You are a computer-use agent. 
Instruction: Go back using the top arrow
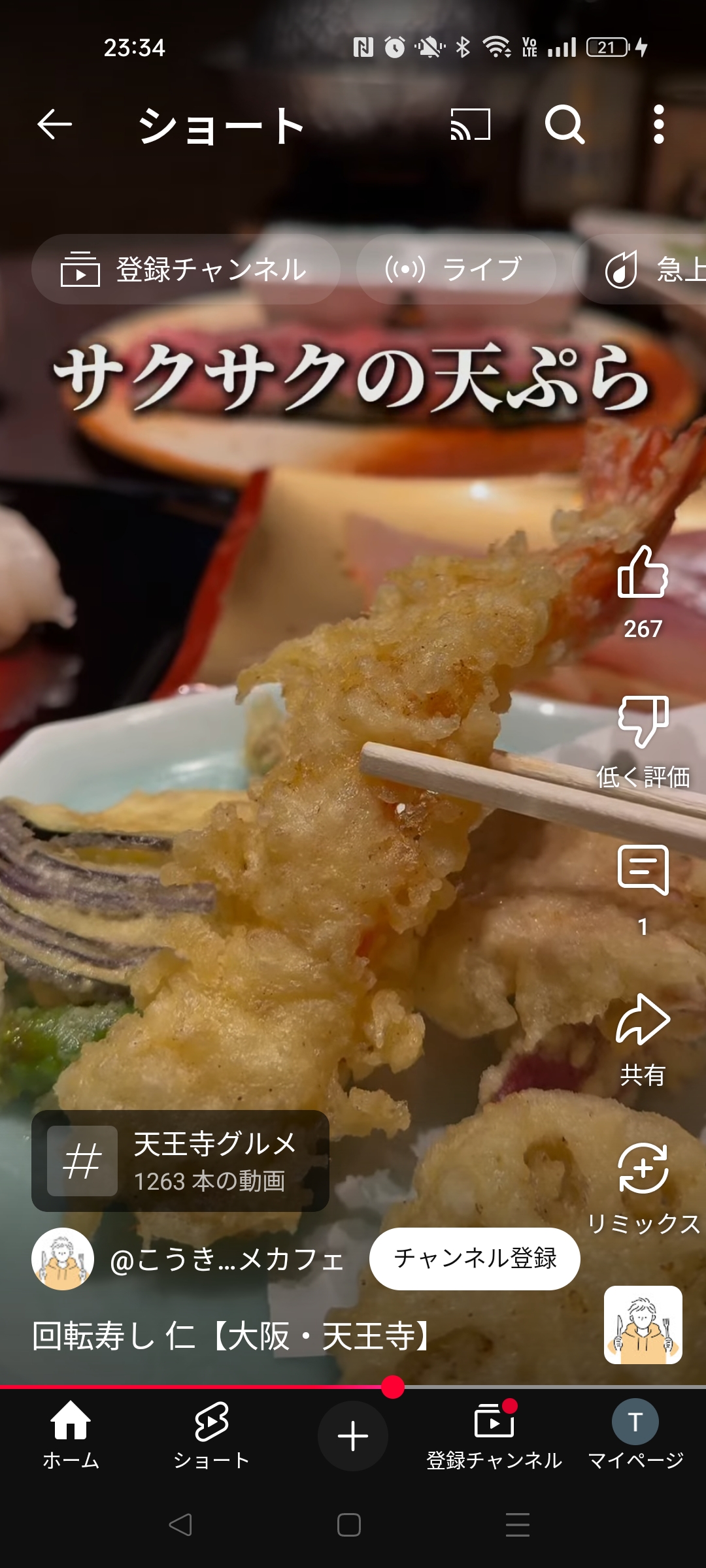pos(54,124)
